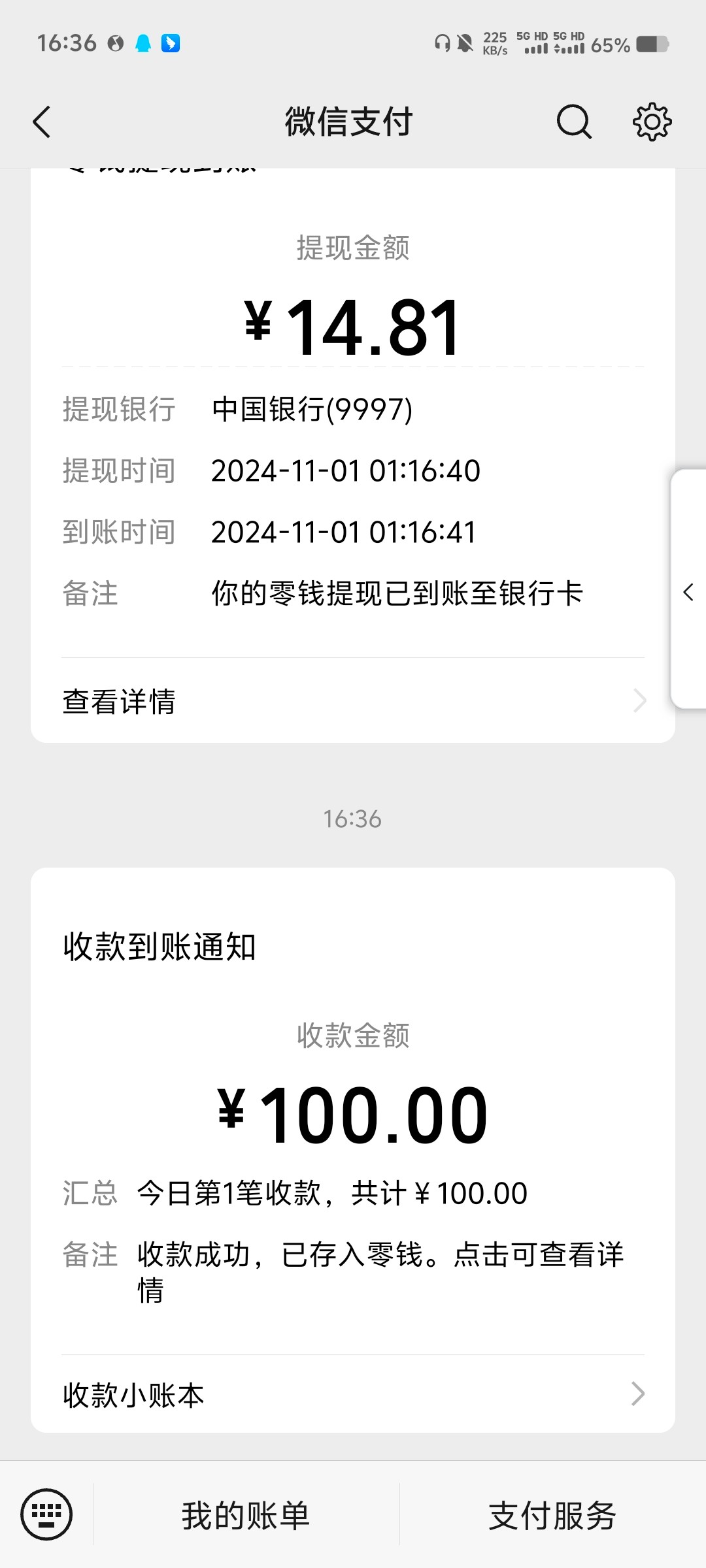Go back from WeChat Pay chat
The width and height of the screenshot is (706, 1568).
point(42,122)
